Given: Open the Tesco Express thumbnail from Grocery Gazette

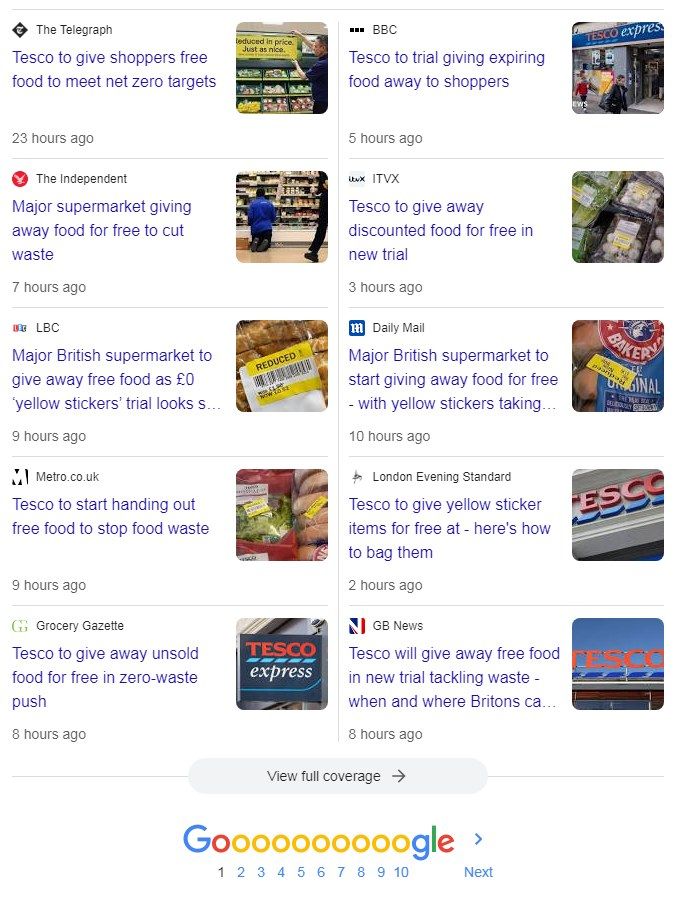Looking at the screenshot, I should [281, 664].
